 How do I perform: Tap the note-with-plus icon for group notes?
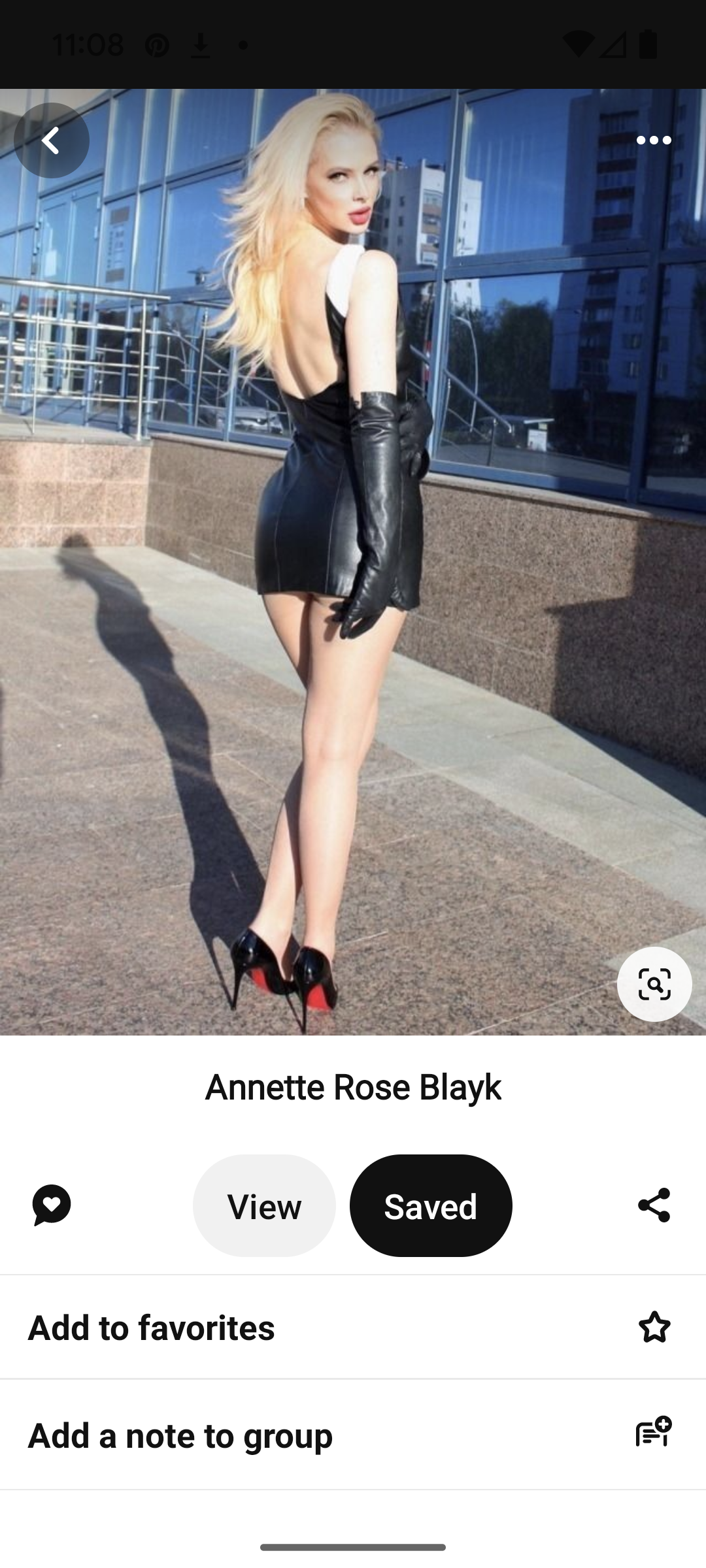(653, 1435)
